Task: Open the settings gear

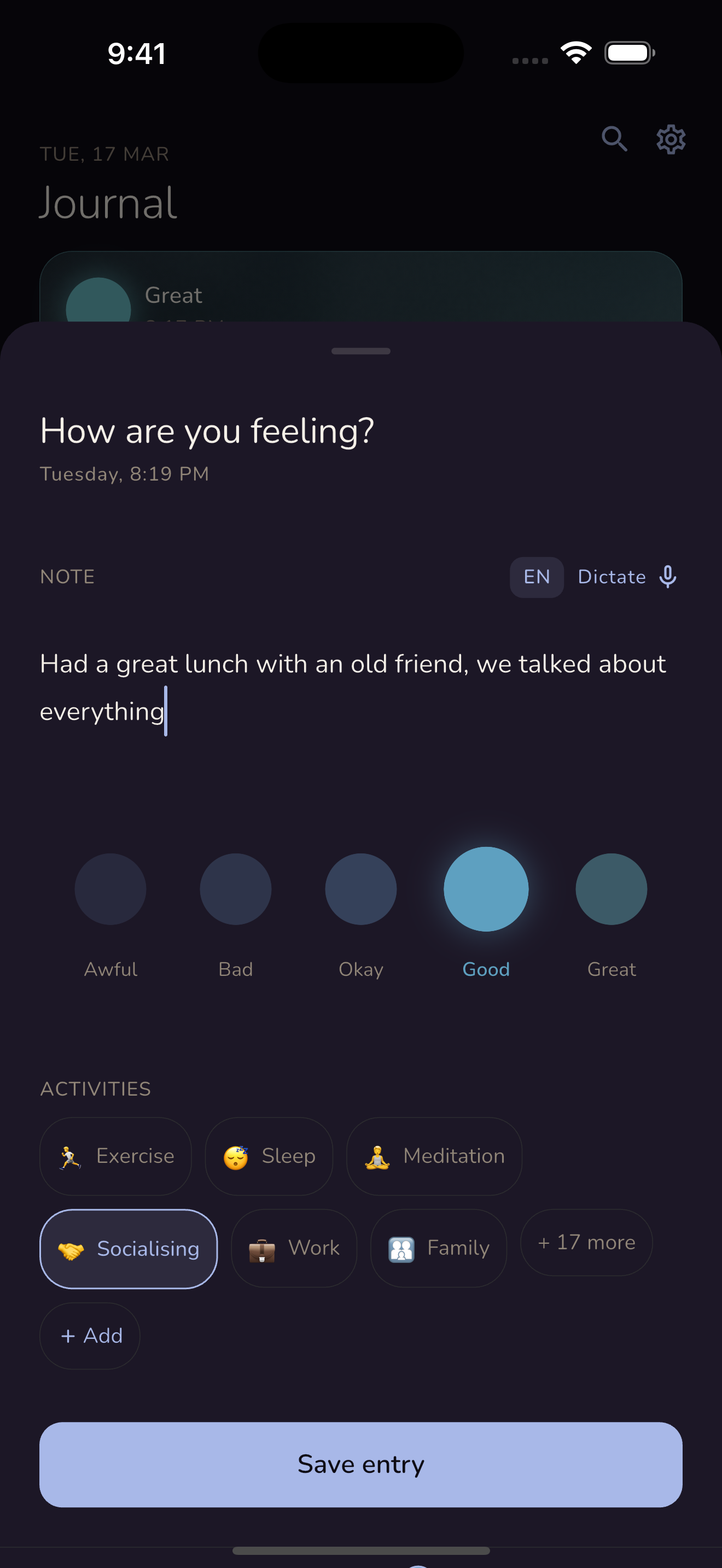Action: click(670, 139)
